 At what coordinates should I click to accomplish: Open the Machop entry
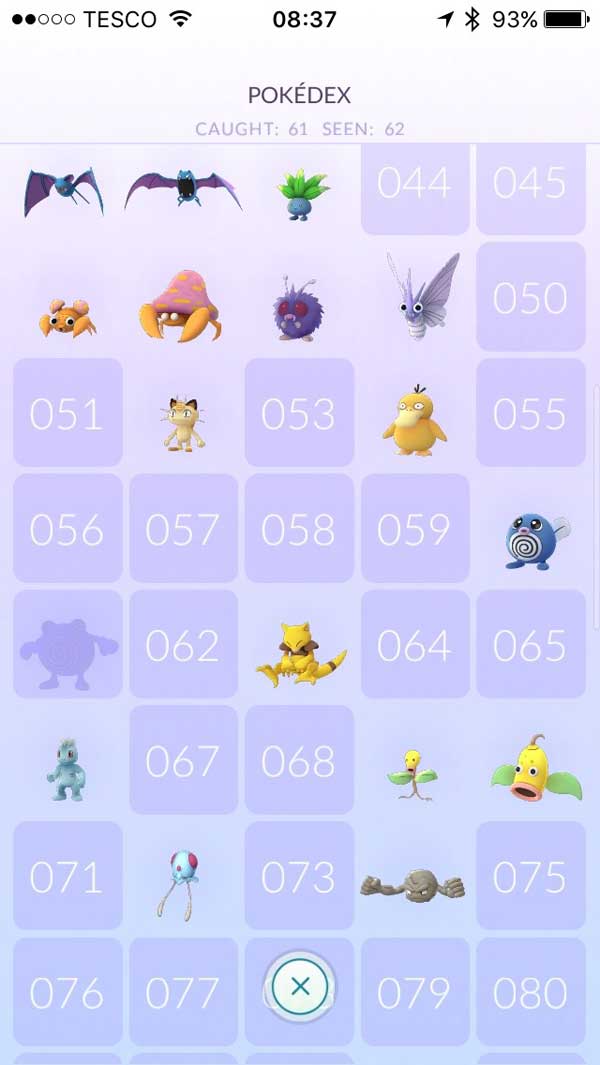pos(66,770)
